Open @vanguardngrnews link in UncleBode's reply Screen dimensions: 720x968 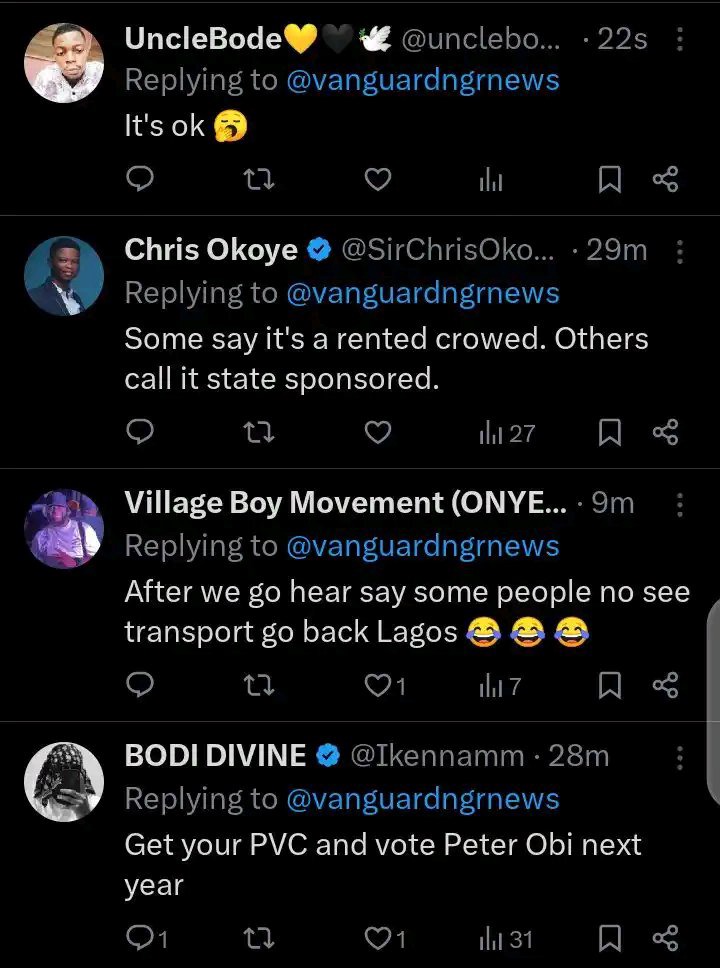pyautogui.click(x=422, y=81)
